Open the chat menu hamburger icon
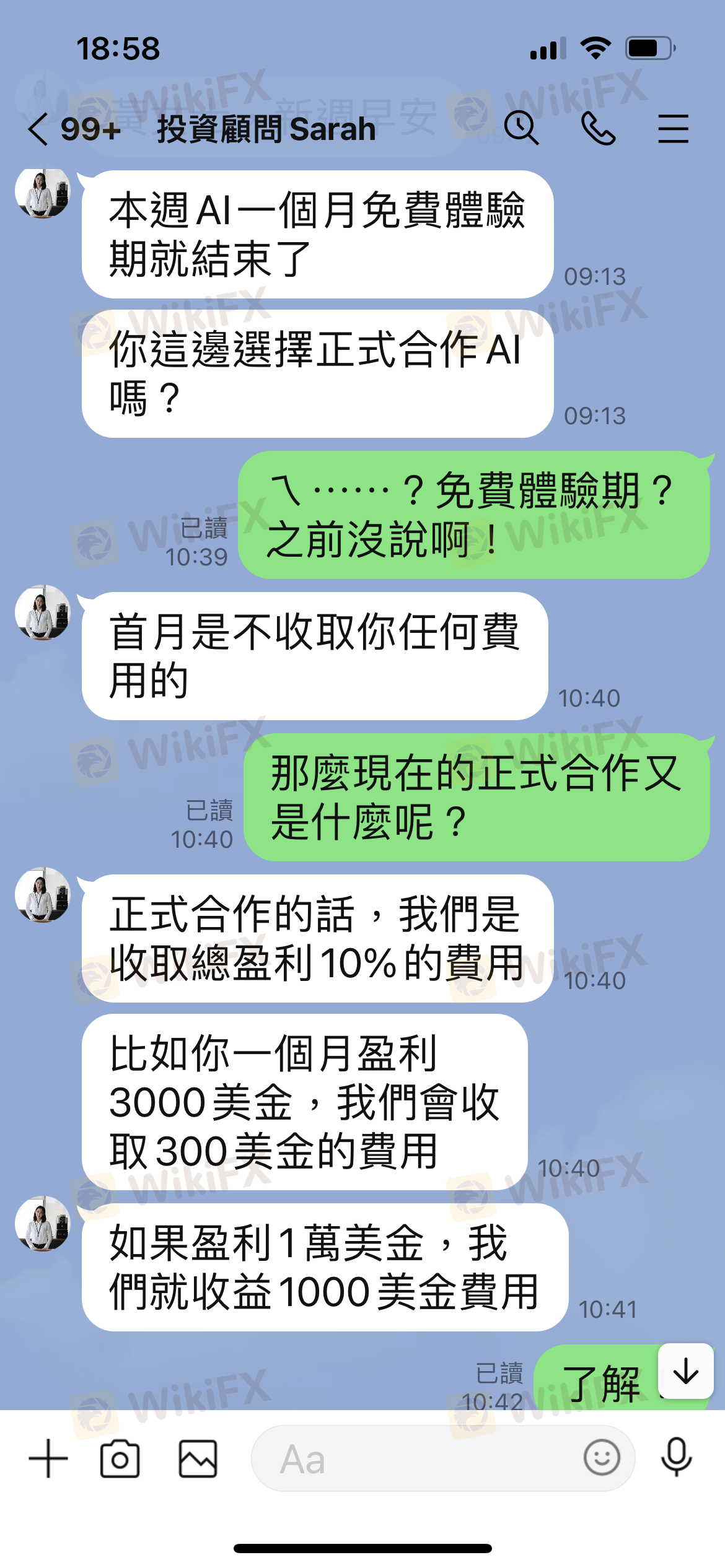The image size is (725, 1568). coord(673,129)
